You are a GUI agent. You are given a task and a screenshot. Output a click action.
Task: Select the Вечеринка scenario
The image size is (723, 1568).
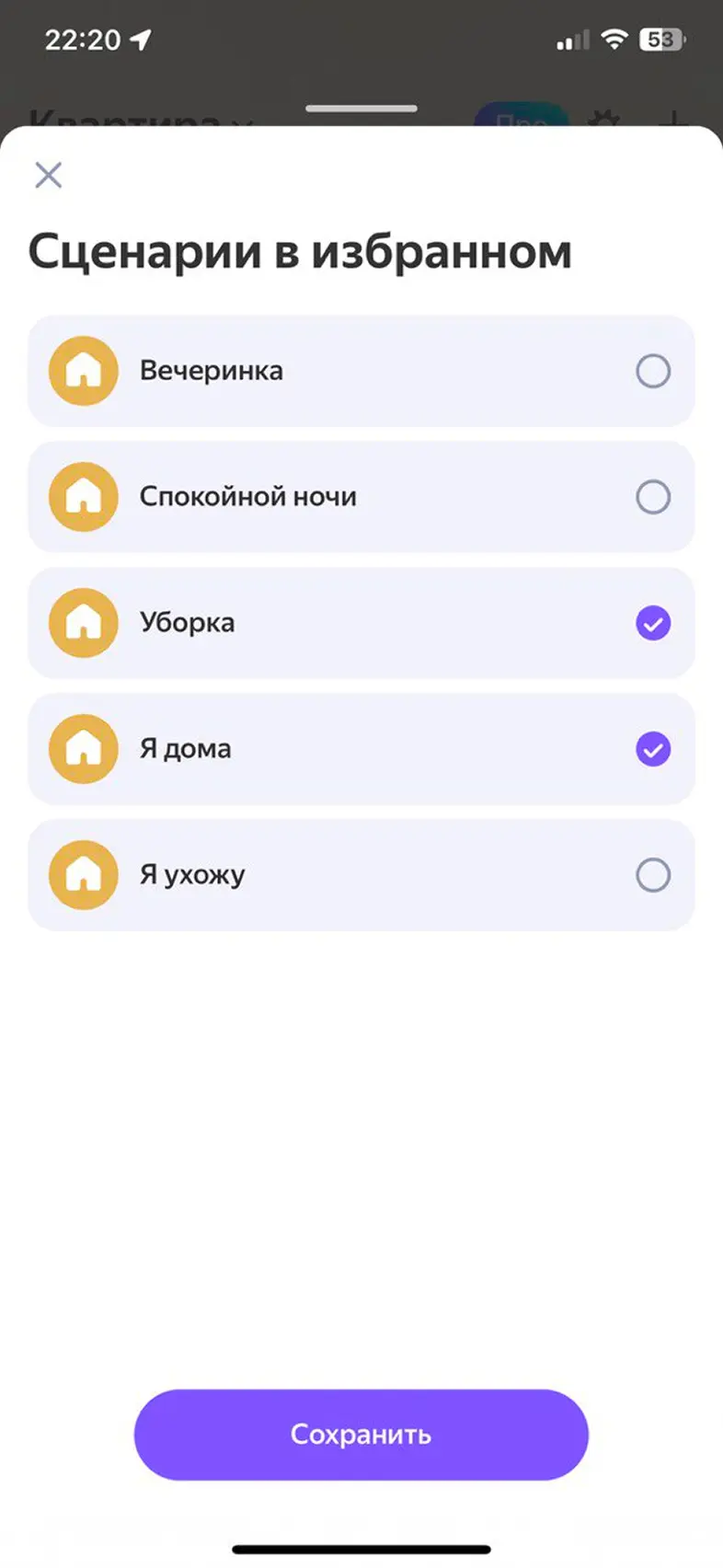pos(652,372)
